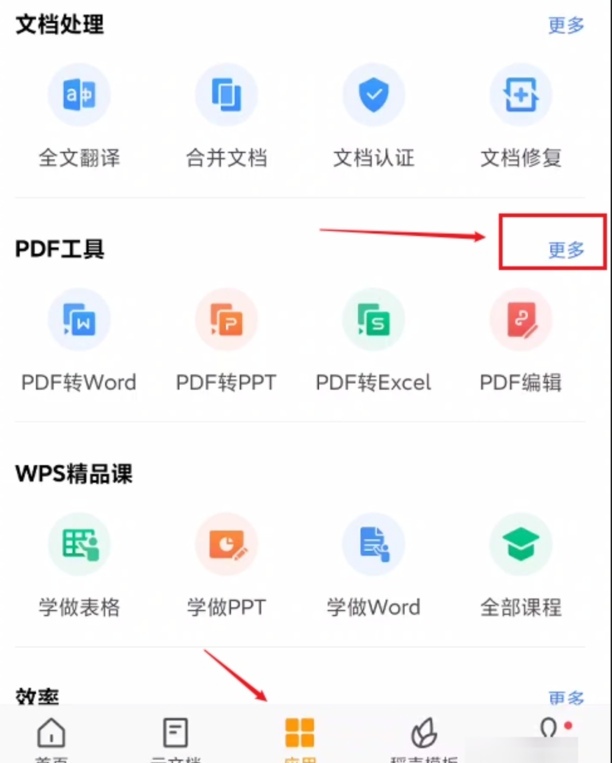Switch to 云文档 tab
The image size is (612, 763).
(175, 738)
